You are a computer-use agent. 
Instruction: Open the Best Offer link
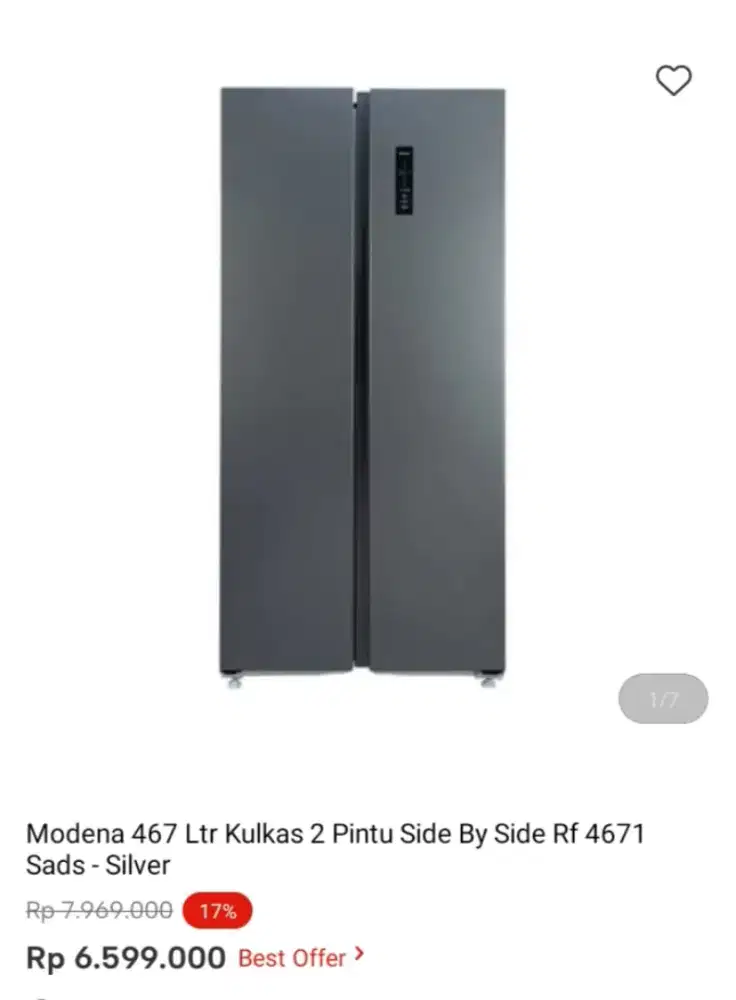coord(300,958)
